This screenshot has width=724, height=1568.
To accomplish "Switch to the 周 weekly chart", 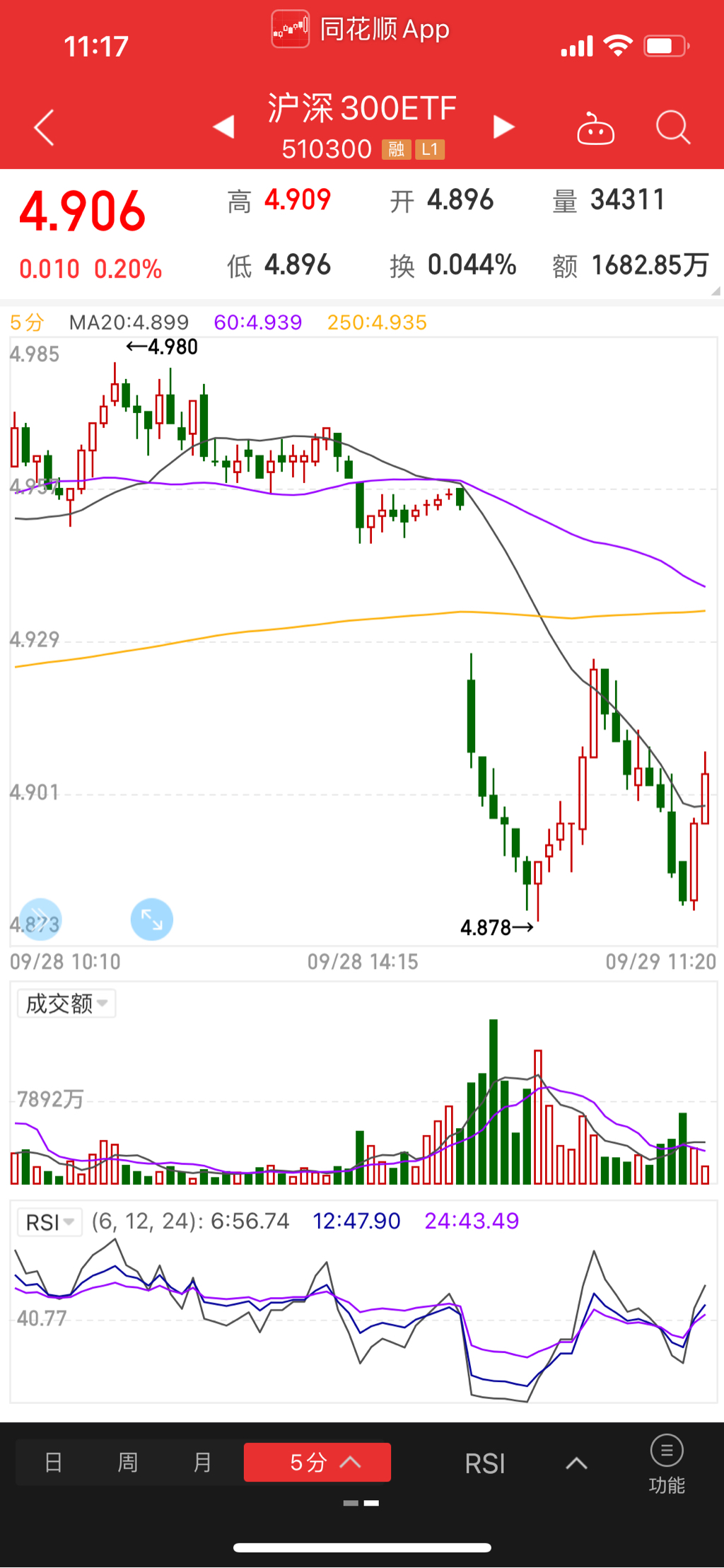I will point(128,1462).
